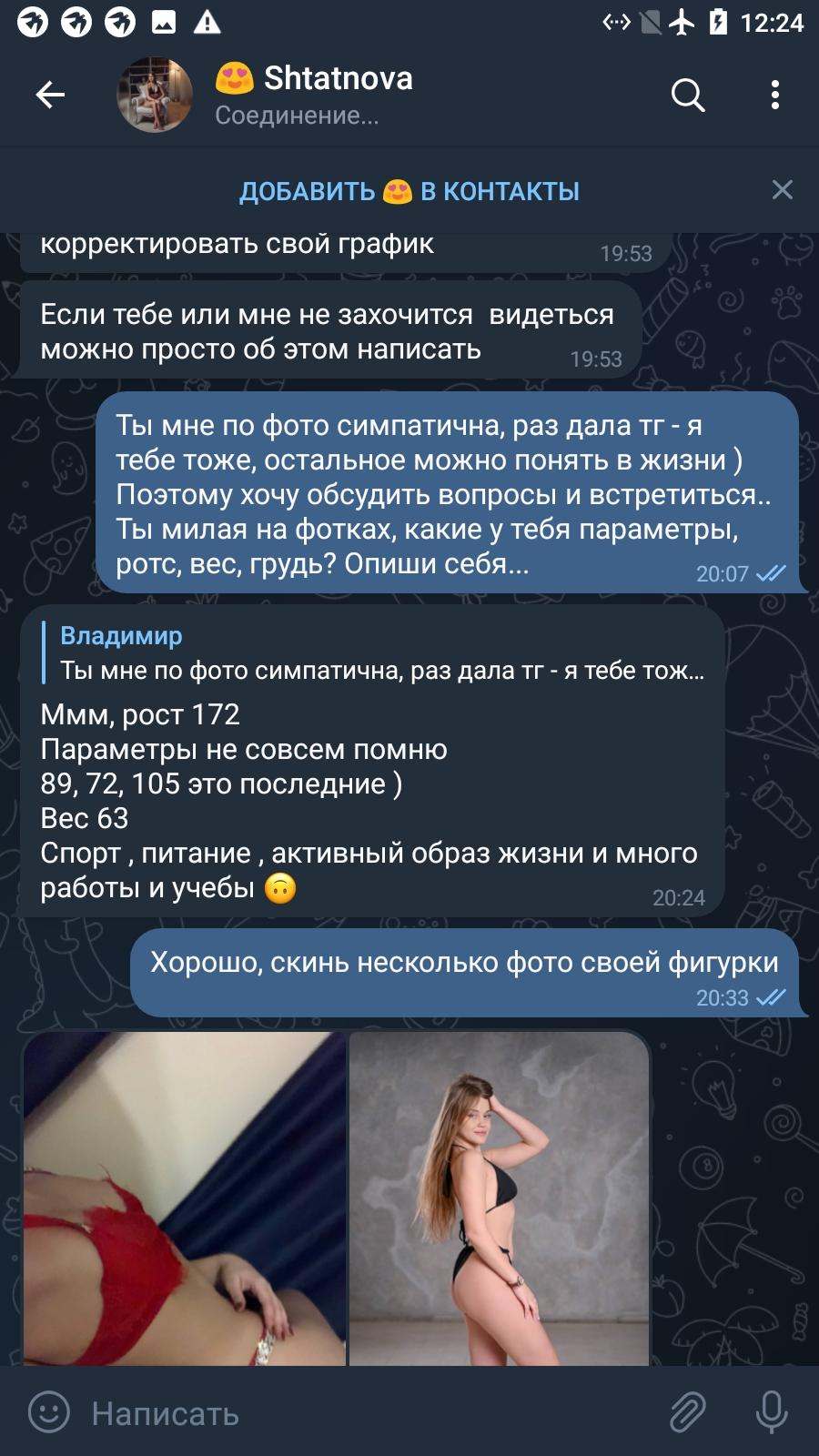Open the three-dot overflow menu
Viewport: 819px width, 1456px height.
click(774, 95)
